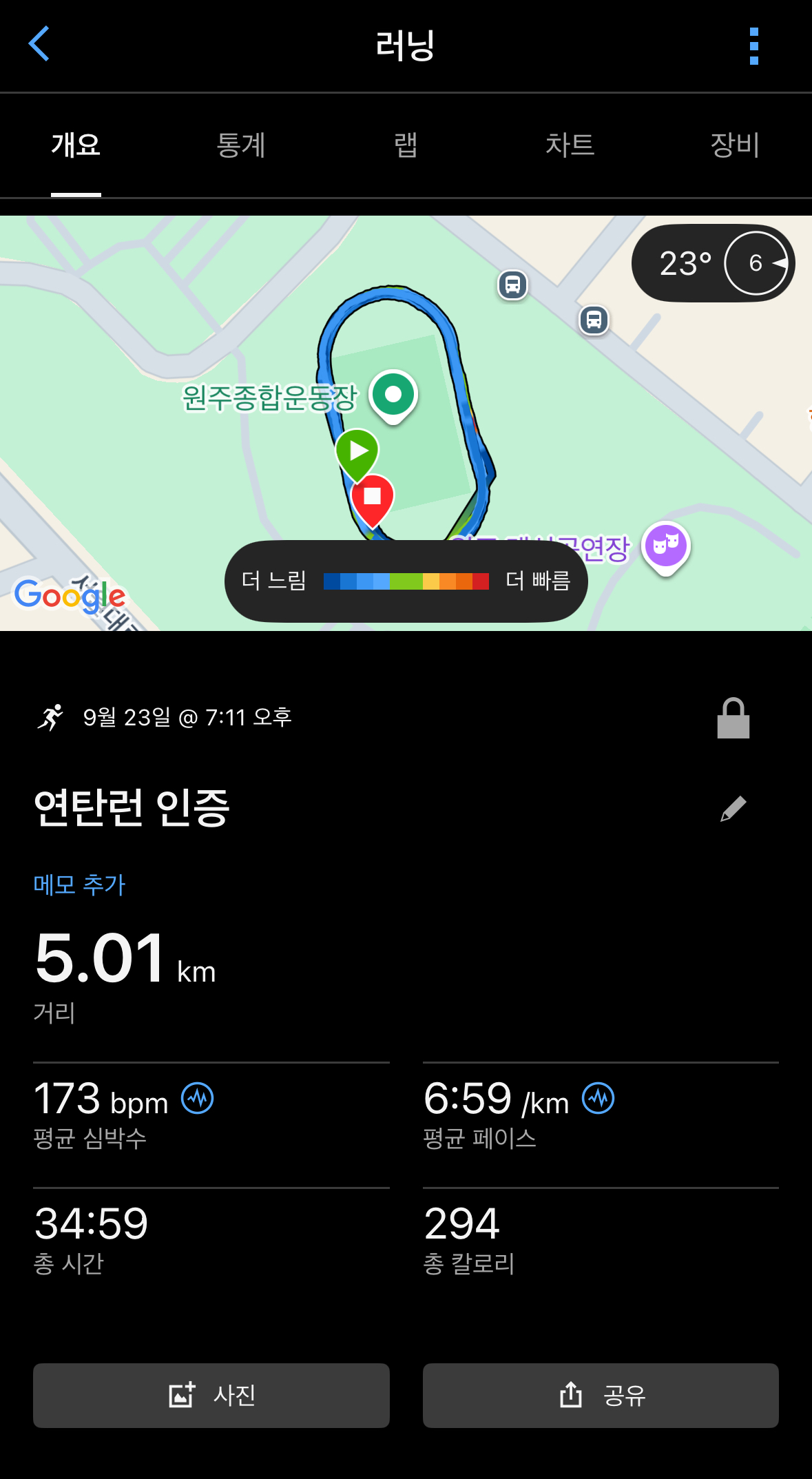Show heart rate details beside 173 bpm
Screen dimensions: 812x1479
[198, 1098]
